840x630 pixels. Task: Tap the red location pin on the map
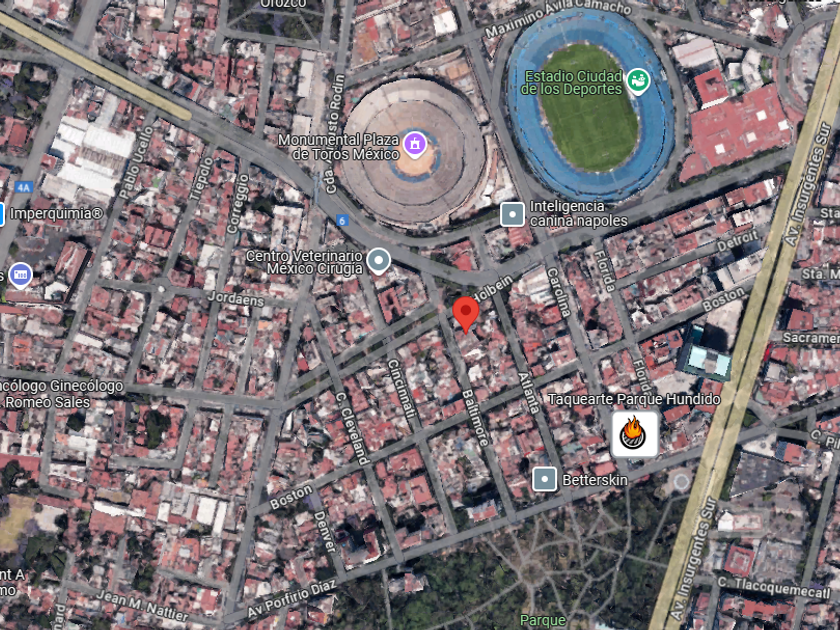[x=465, y=312]
